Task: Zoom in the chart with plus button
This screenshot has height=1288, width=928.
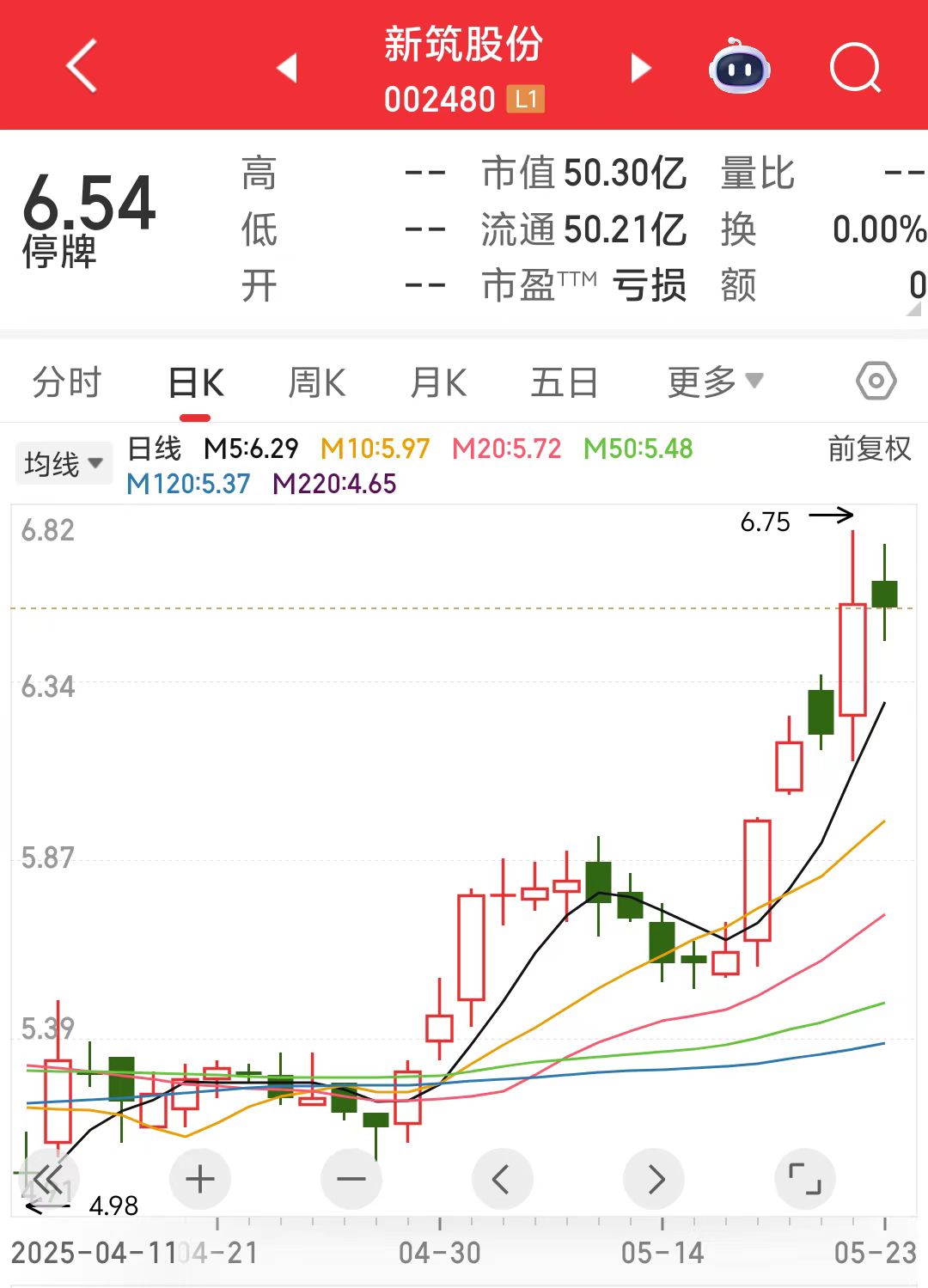Action: (200, 1179)
